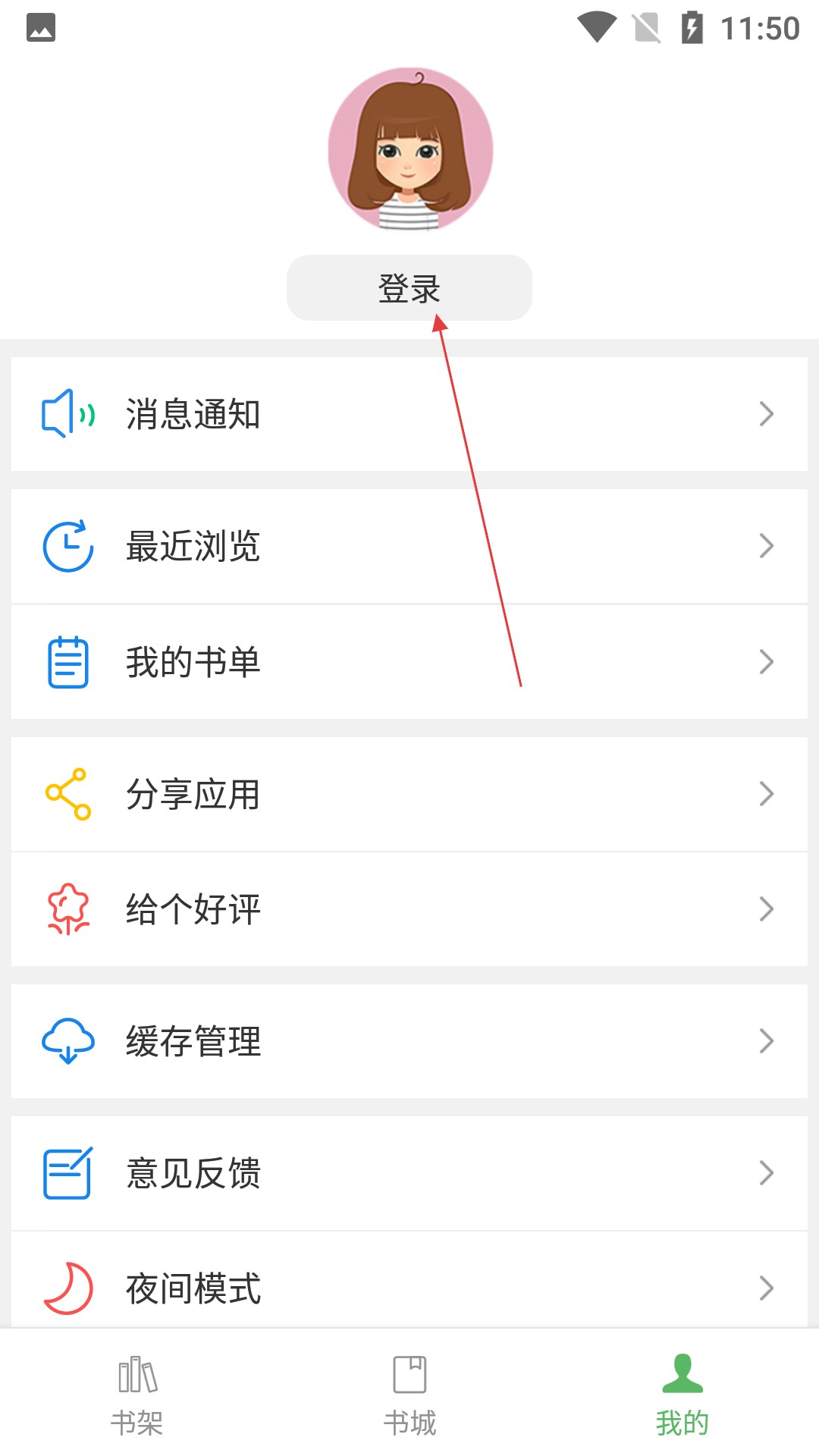This screenshot has height=1456, width=819.
Task: Tap the red flower icon beside 给个好评
Action: tap(68, 910)
